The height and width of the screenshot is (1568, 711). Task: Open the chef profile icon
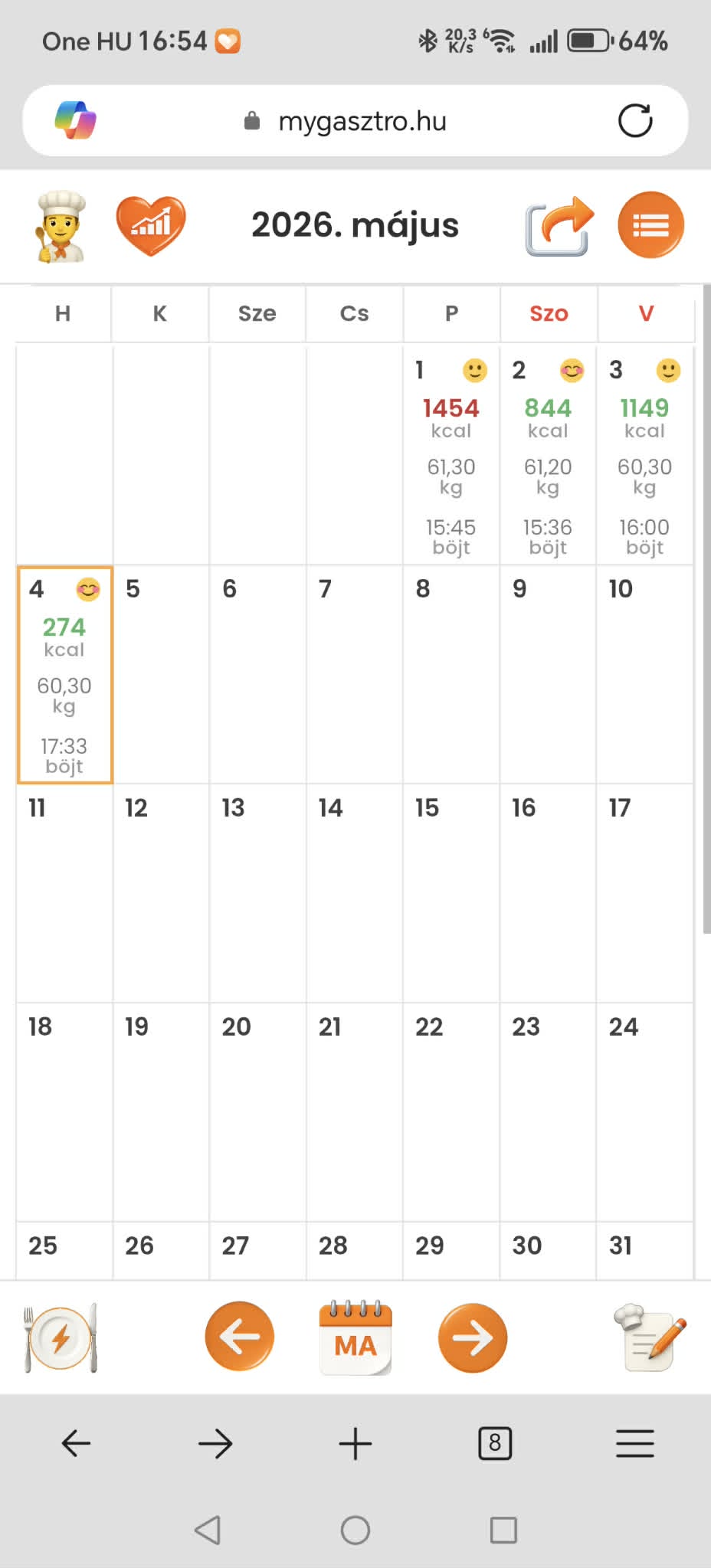61,226
